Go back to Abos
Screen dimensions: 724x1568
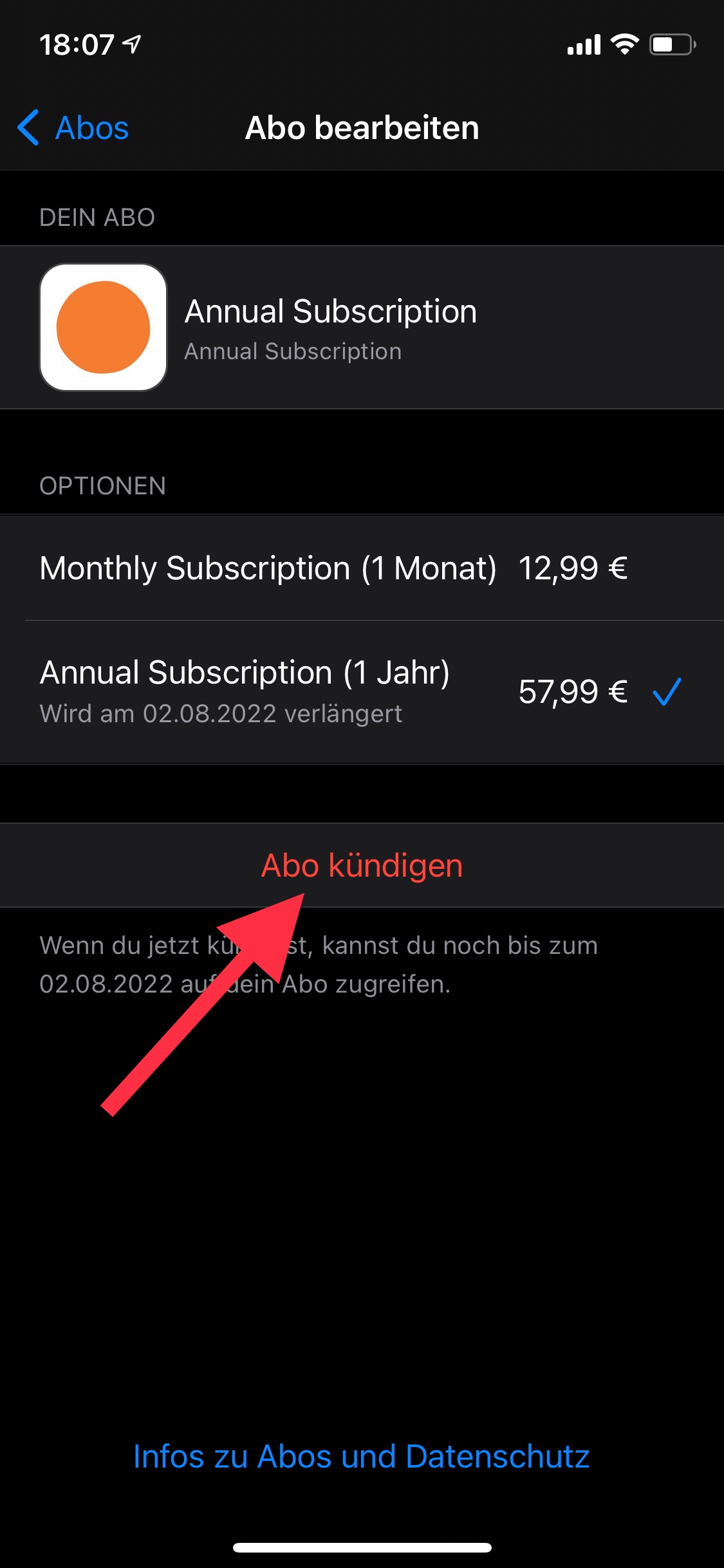tap(74, 127)
